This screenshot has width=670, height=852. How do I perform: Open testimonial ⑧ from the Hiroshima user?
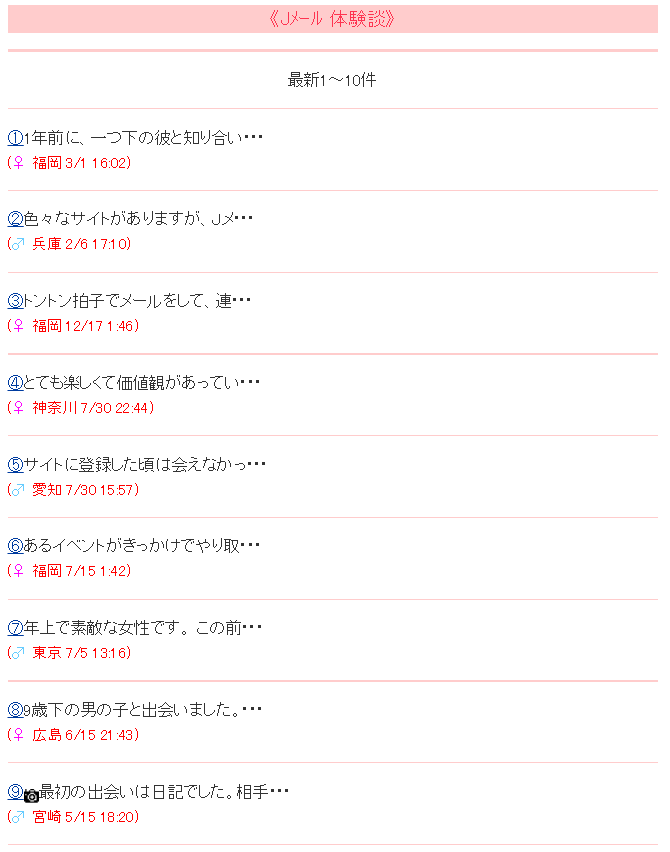click(15, 710)
